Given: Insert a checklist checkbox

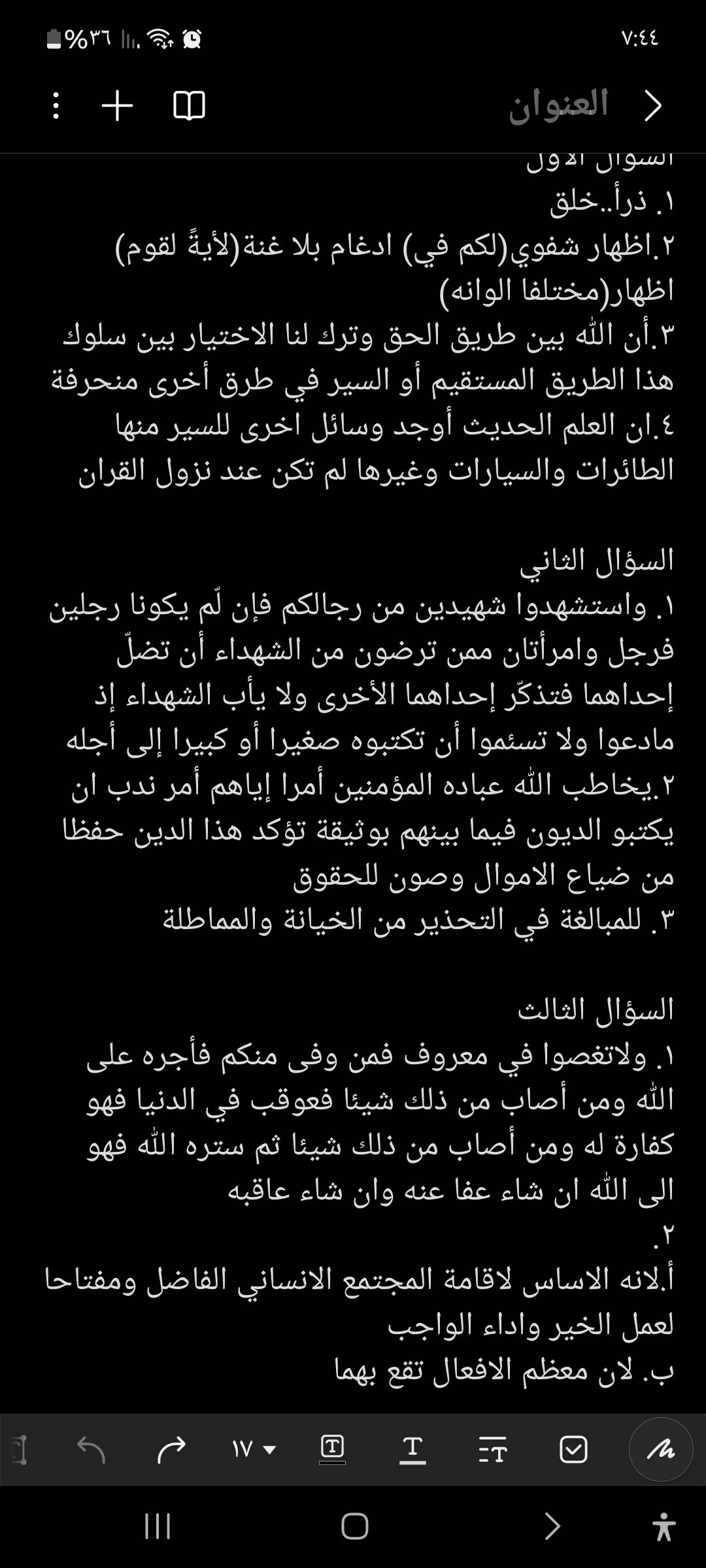Looking at the screenshot, I should point(573,1450).
